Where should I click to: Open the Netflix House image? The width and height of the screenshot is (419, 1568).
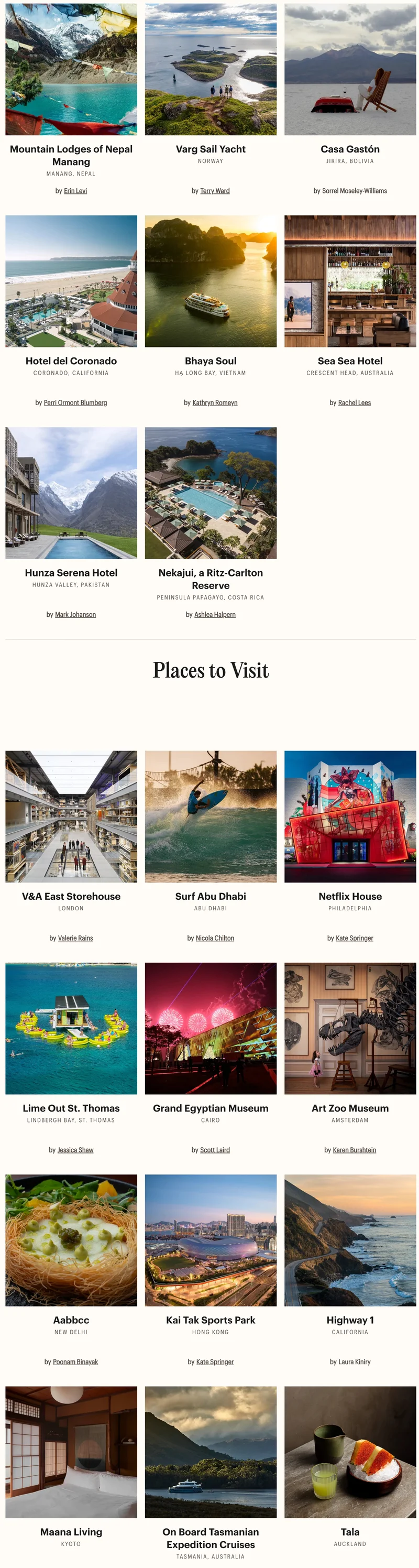click(350, 816)
